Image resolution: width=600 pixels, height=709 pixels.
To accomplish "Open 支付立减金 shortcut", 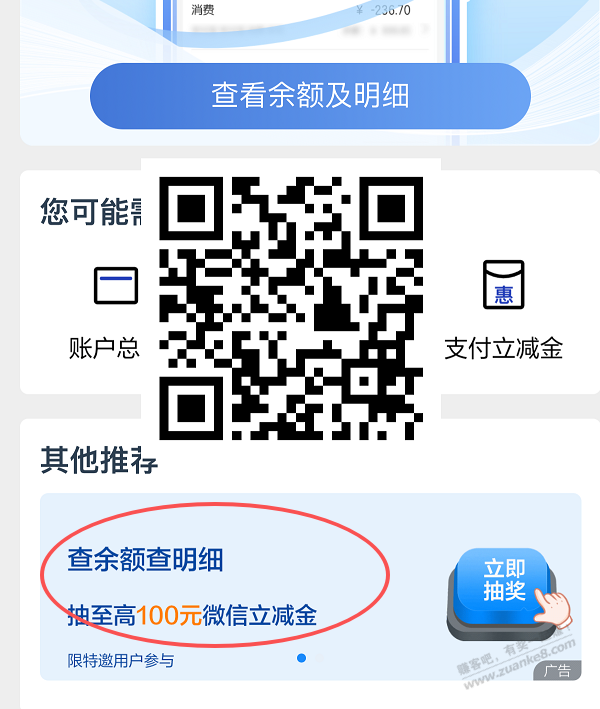I will click(504, 308).
